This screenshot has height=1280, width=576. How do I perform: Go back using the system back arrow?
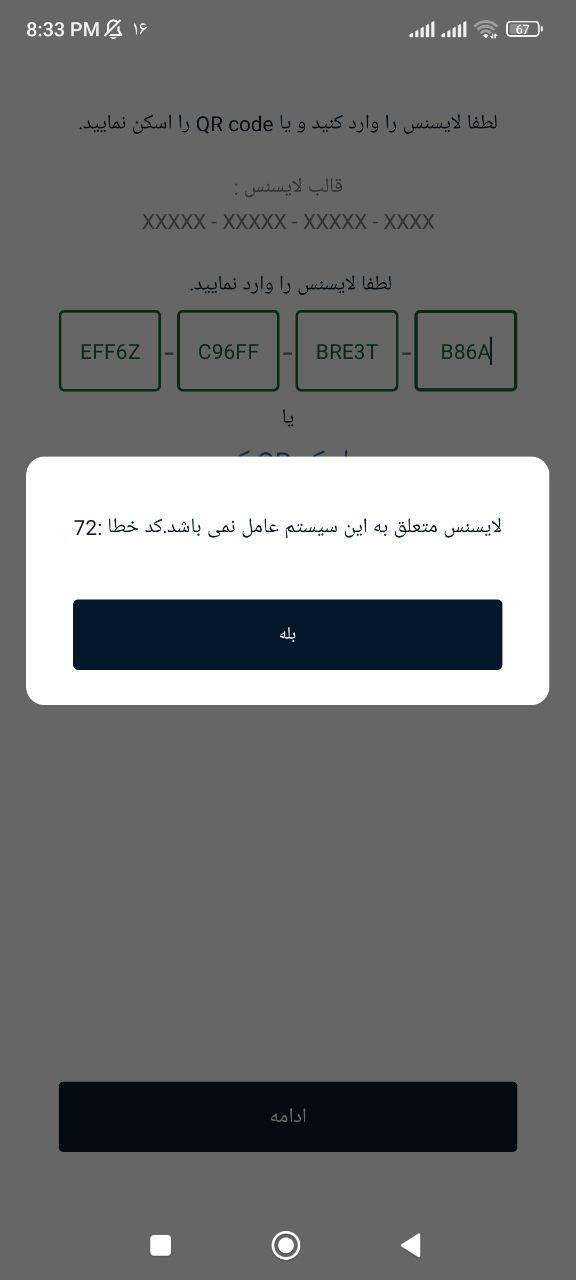(x=410, y=1244)
